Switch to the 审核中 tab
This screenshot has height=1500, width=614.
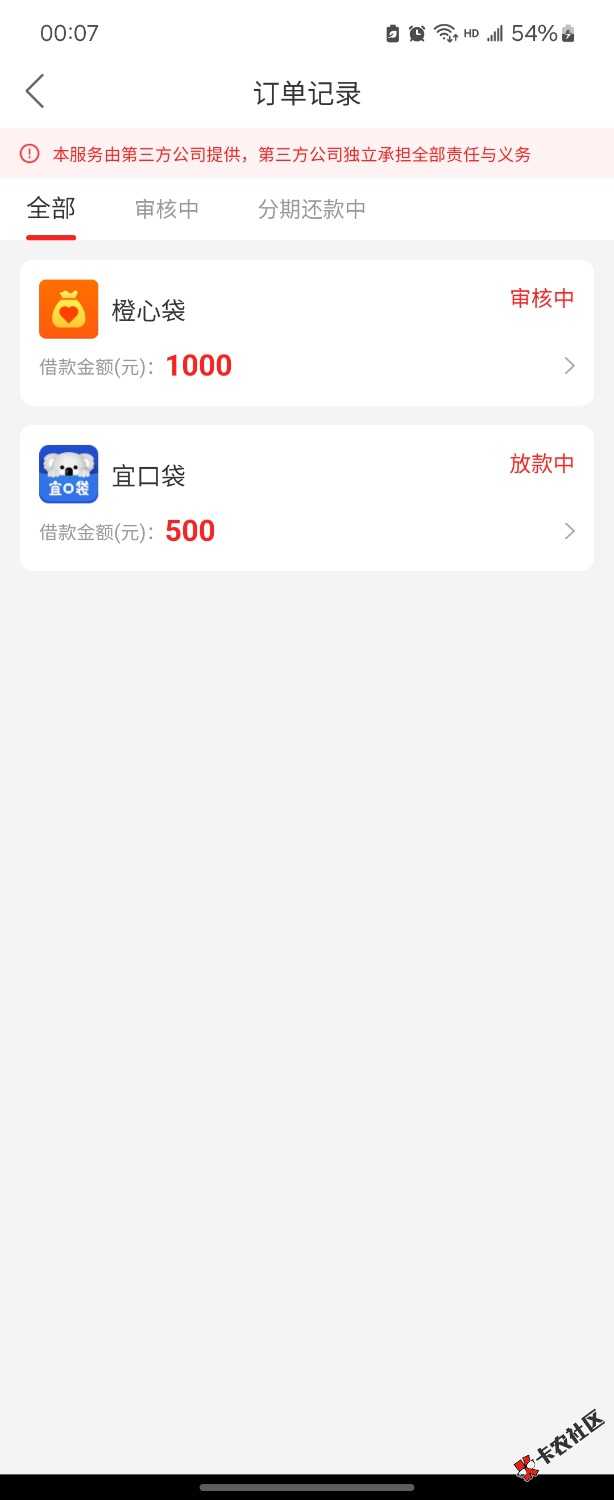[x=167, y=209]
